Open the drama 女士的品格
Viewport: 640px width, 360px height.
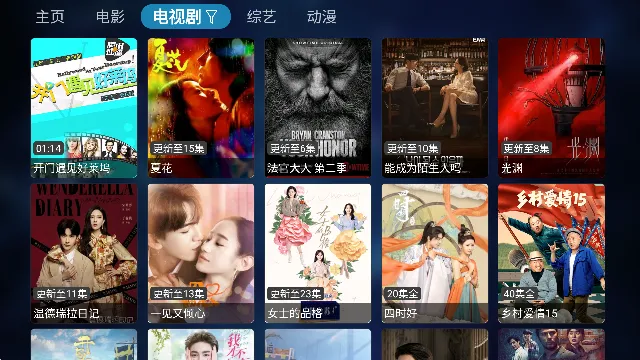pos(318,253)
